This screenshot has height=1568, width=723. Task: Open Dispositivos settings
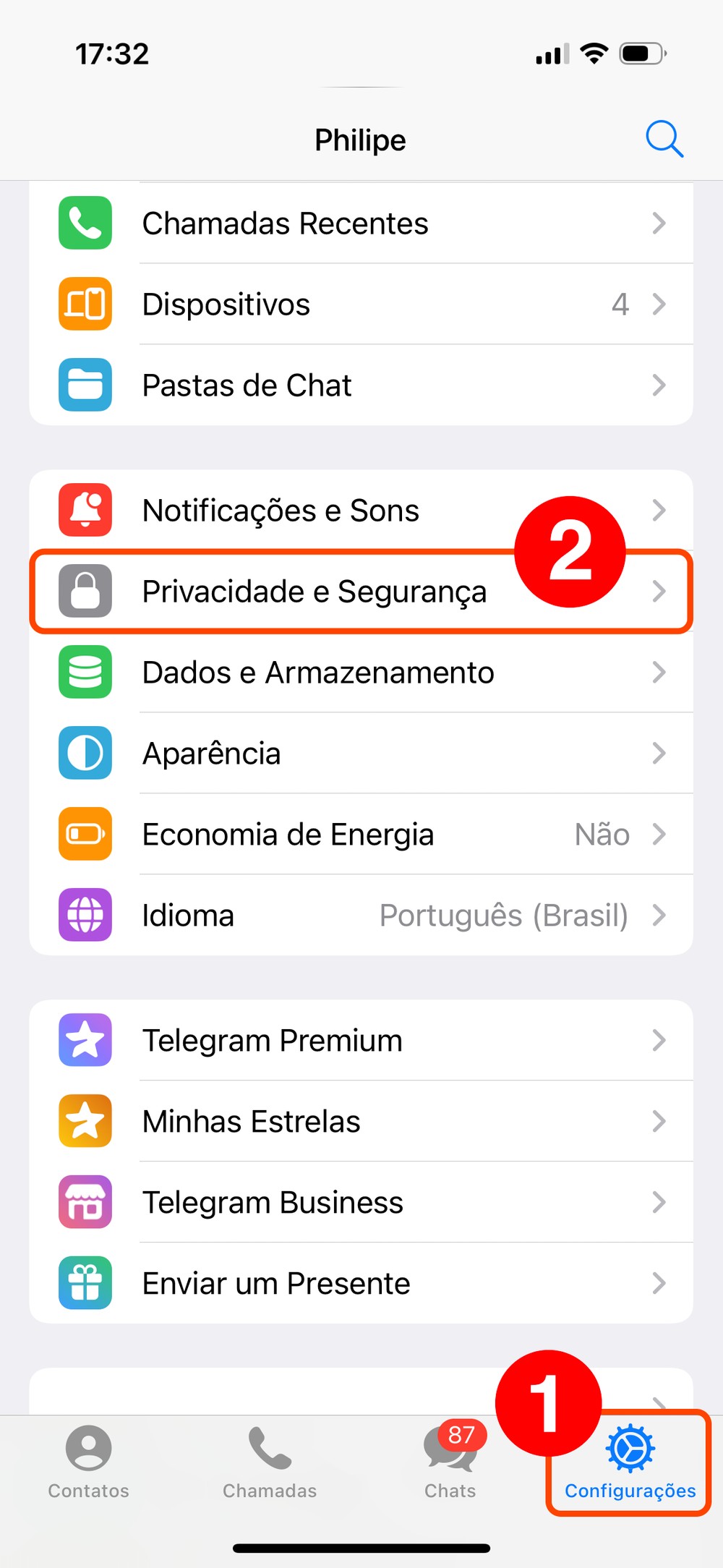(x=361, y=304)
